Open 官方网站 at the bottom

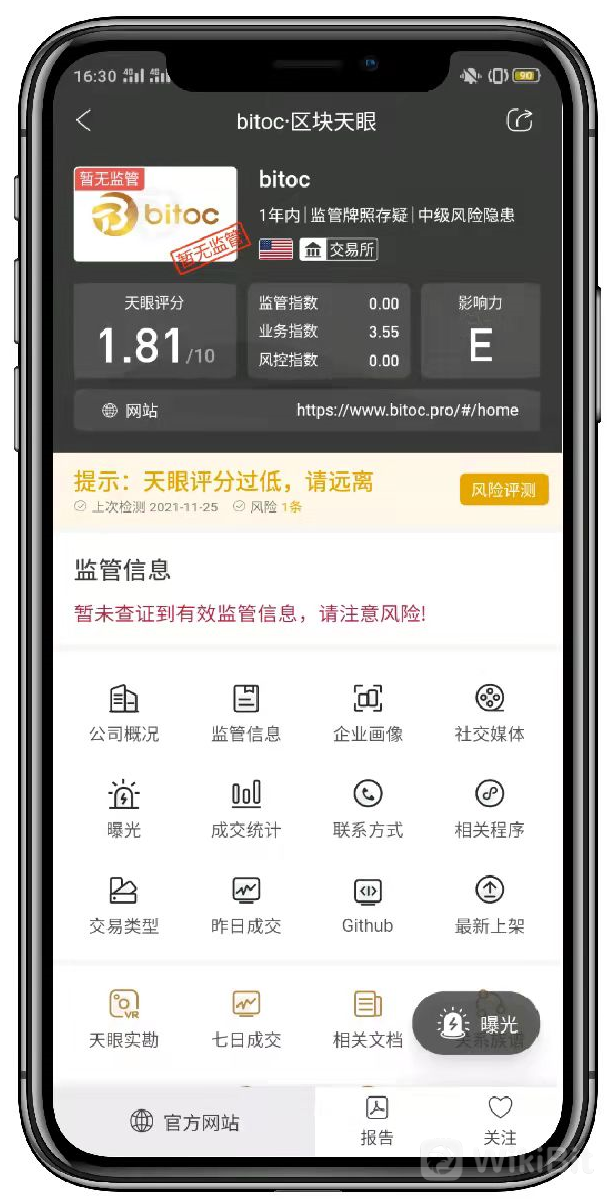(184, 1122)
